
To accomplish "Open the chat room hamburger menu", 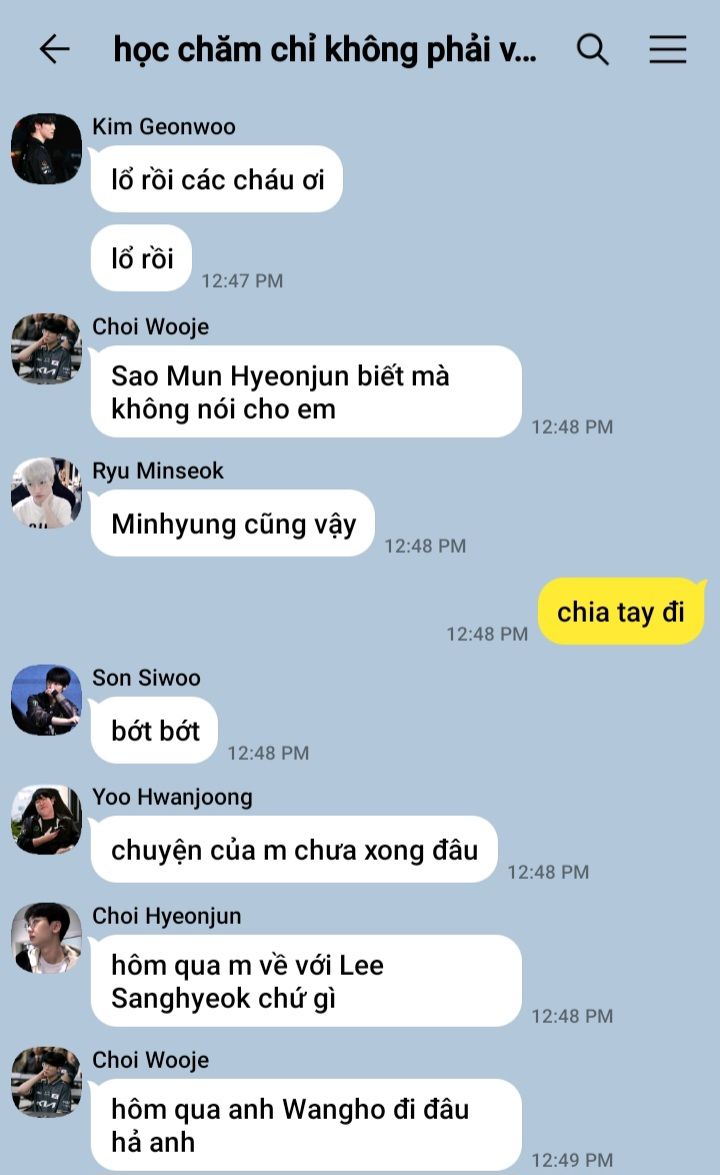I will [x=668, y=50].
